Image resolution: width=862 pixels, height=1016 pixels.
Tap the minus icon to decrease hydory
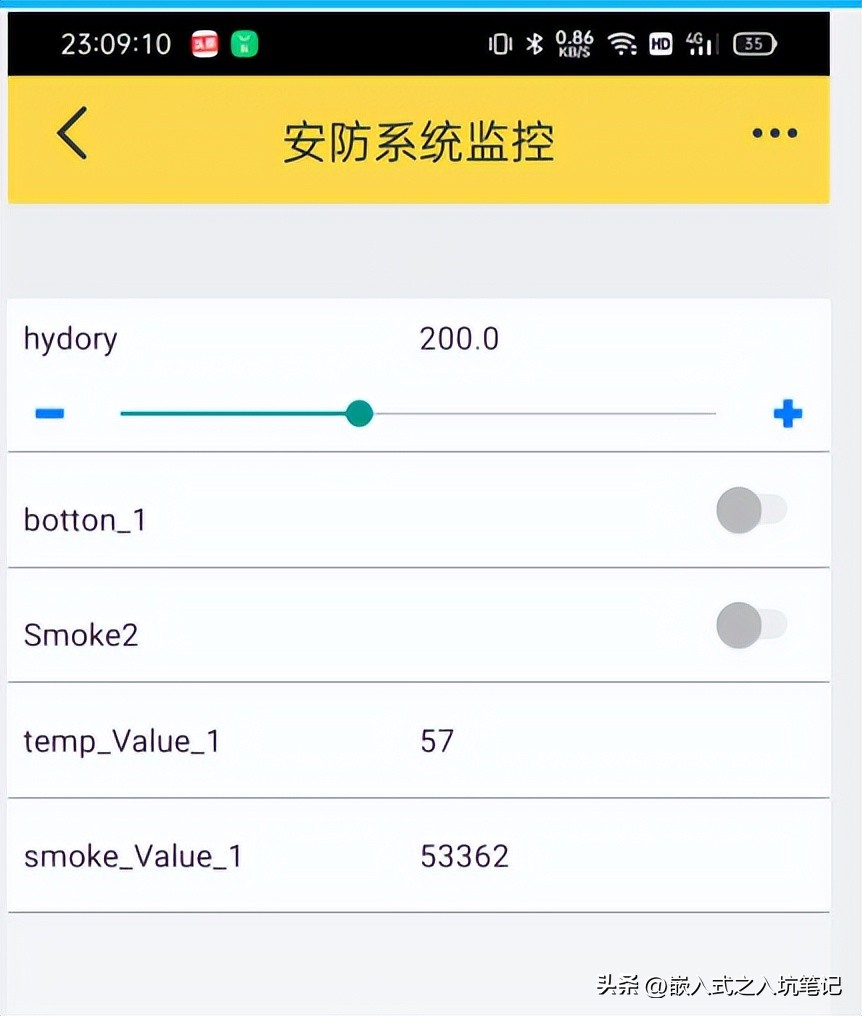49,412
